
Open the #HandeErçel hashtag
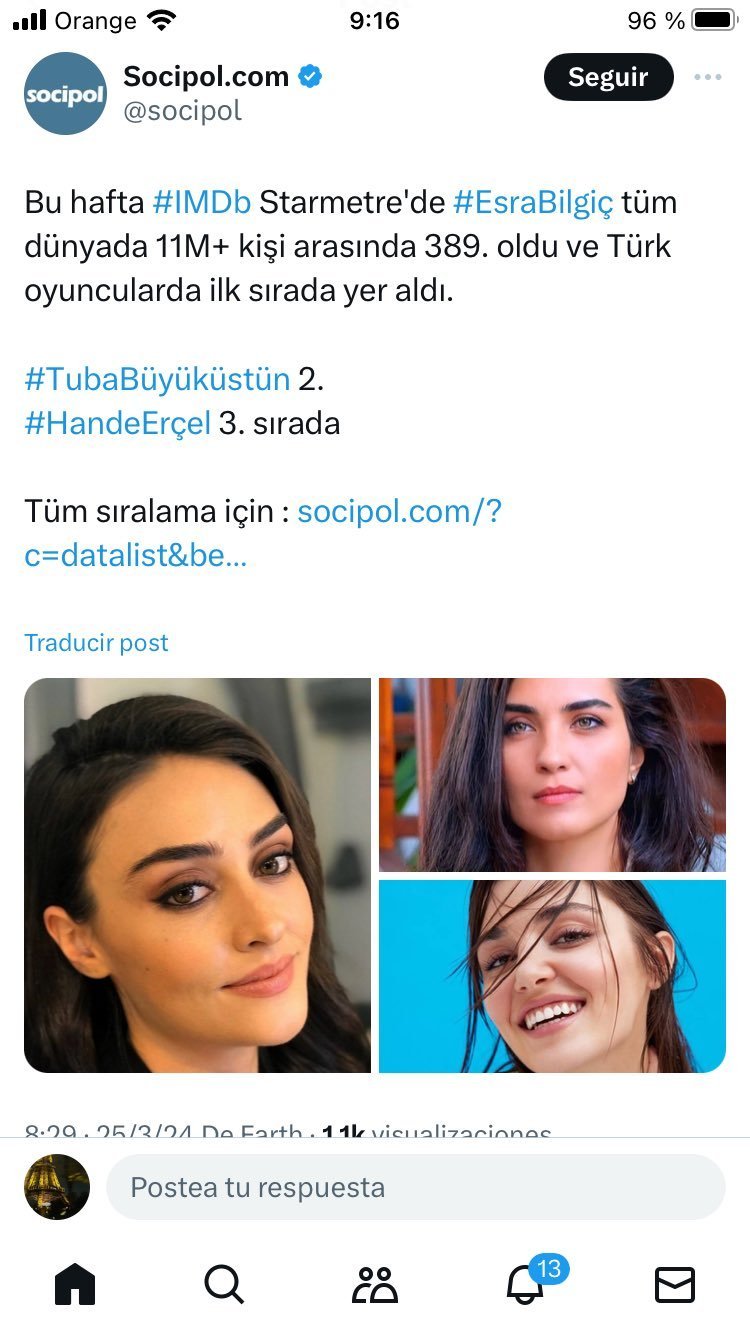pyautogui.click(x=118, y=423)
